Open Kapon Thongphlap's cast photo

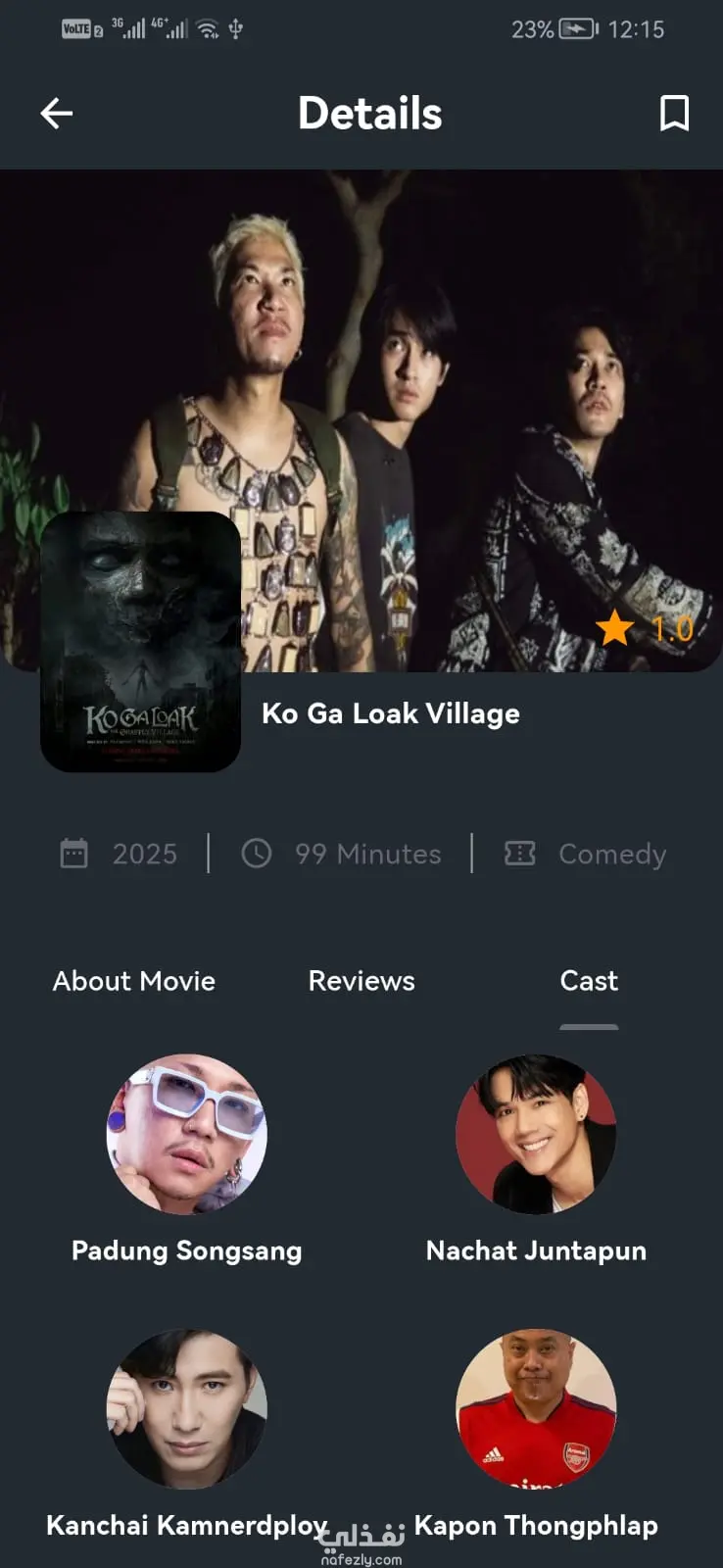[536, 1408]
